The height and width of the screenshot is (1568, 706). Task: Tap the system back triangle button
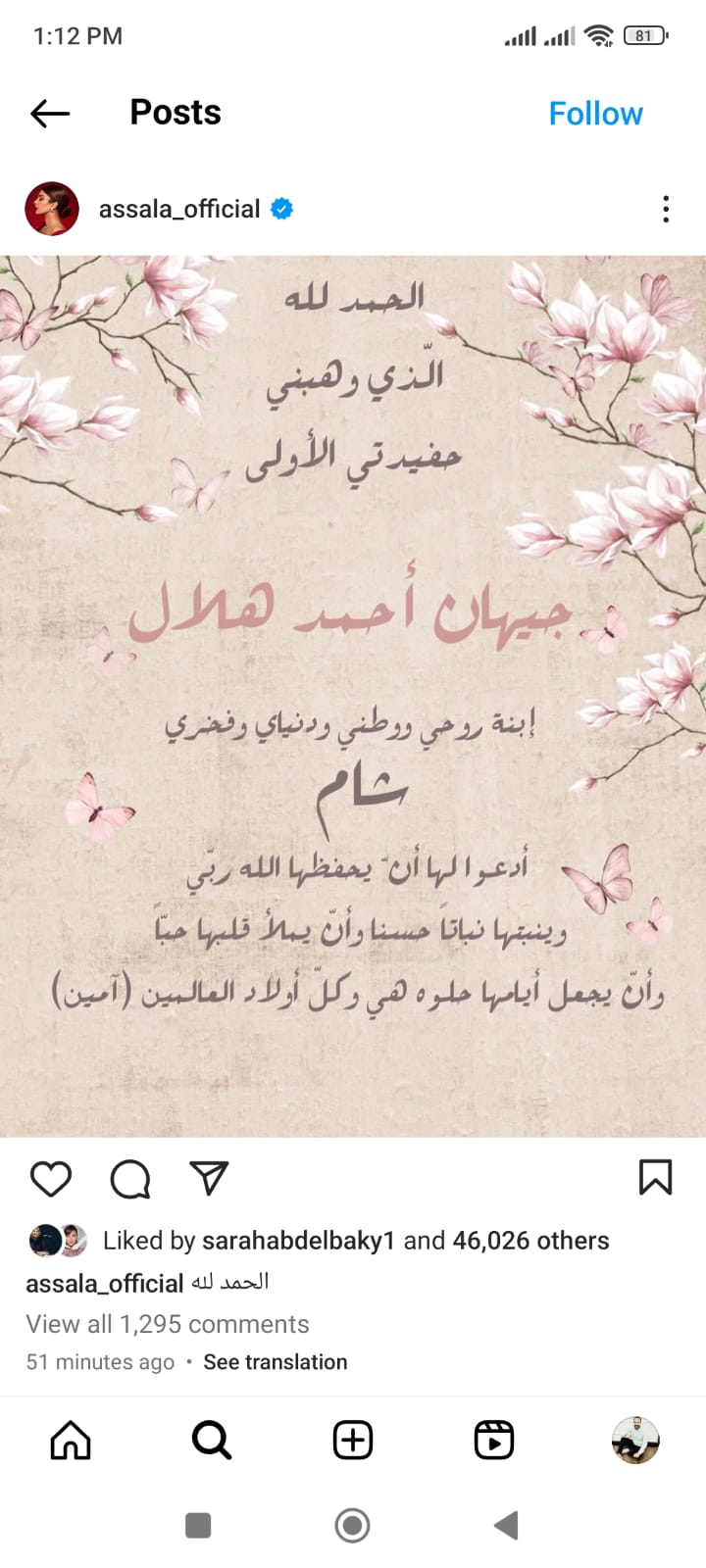506,1525
